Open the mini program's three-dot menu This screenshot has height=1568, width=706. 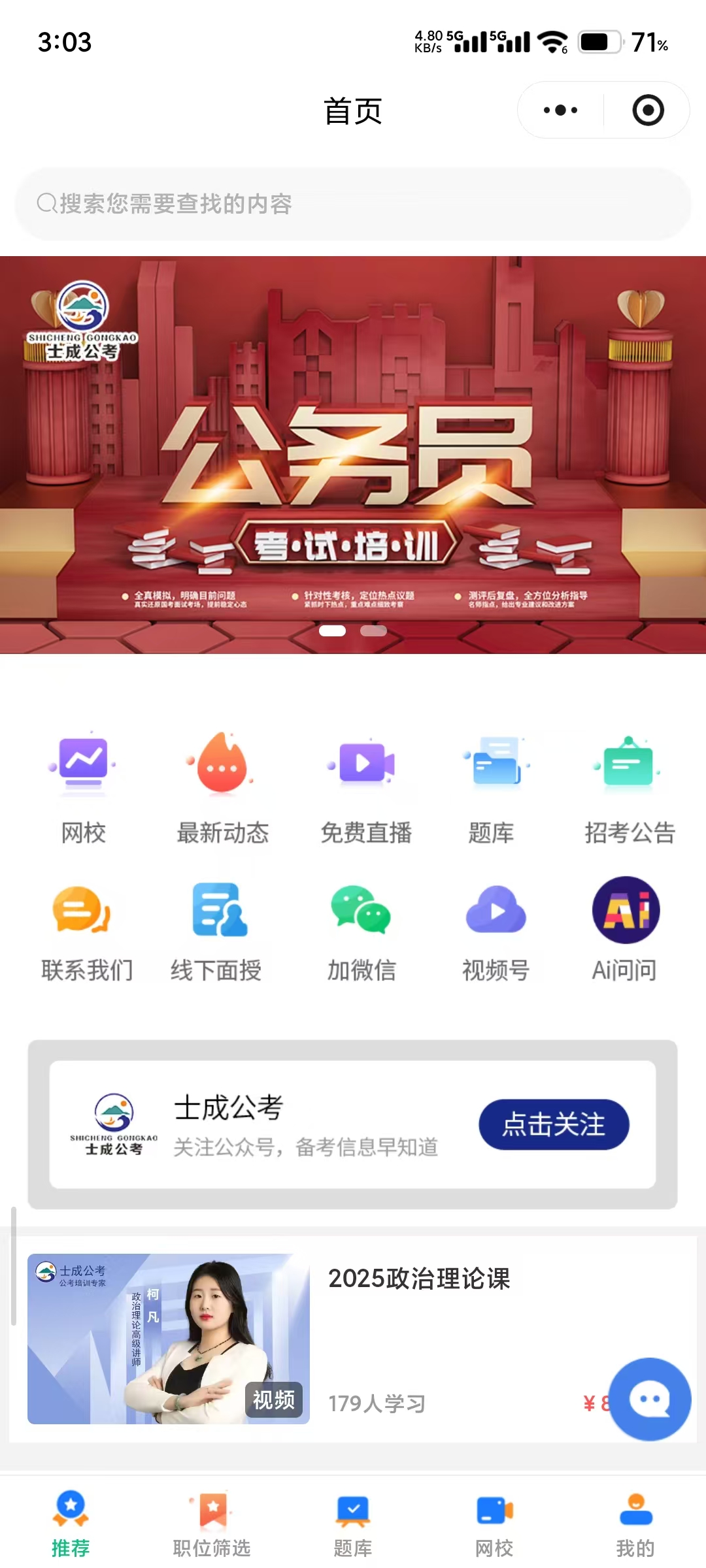tap(561, 110)
